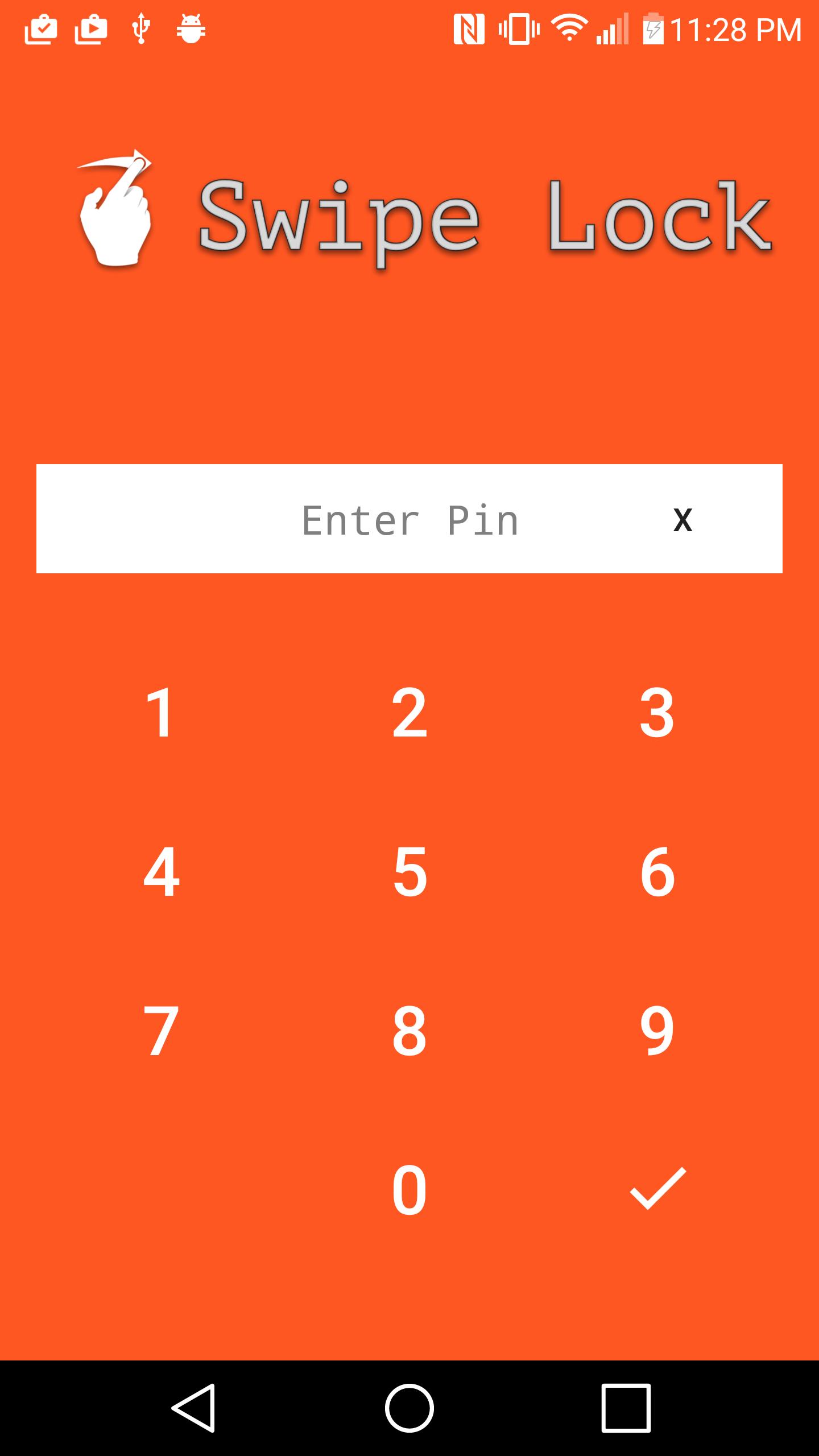Confirm the PIN with the checkmark
819x1456 pixels.
(x=657, y=1189)
